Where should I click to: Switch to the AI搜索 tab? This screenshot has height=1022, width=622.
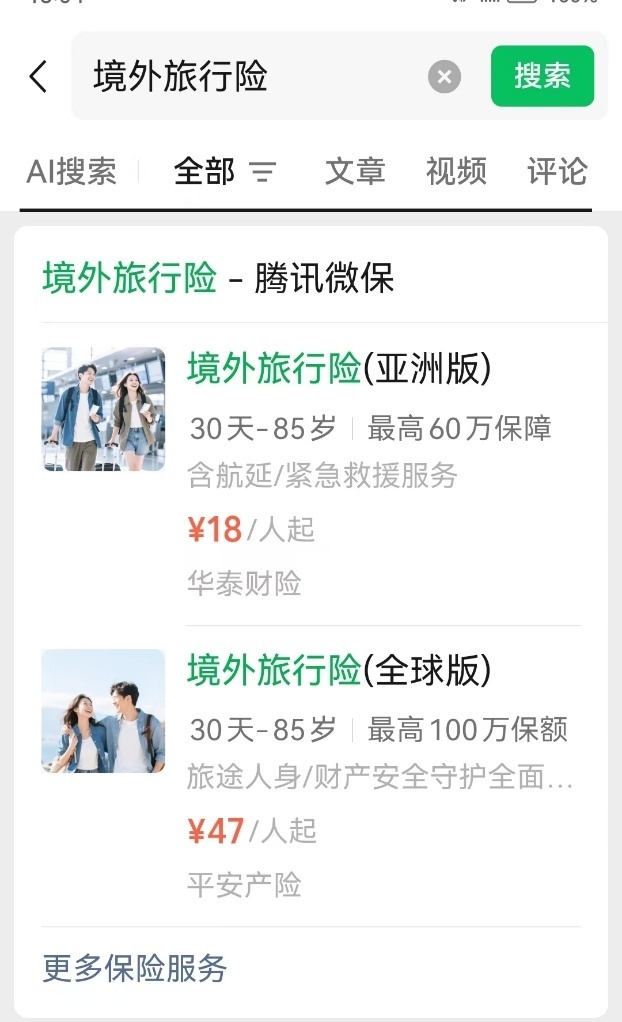tap(71, 172)
